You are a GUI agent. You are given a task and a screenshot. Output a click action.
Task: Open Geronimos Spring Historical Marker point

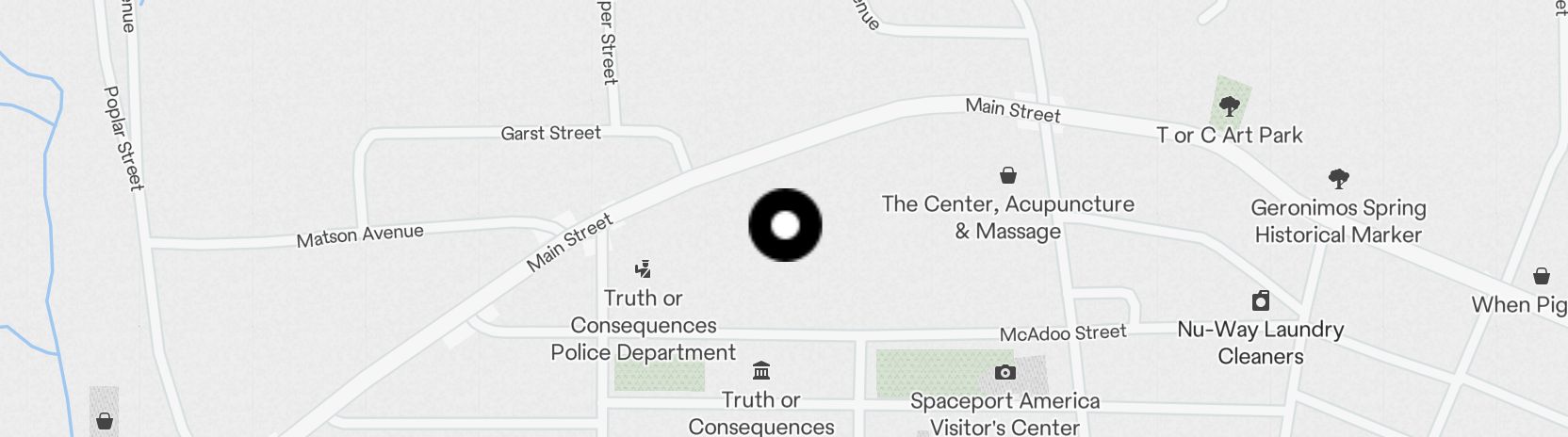(x=1338, y=179)
